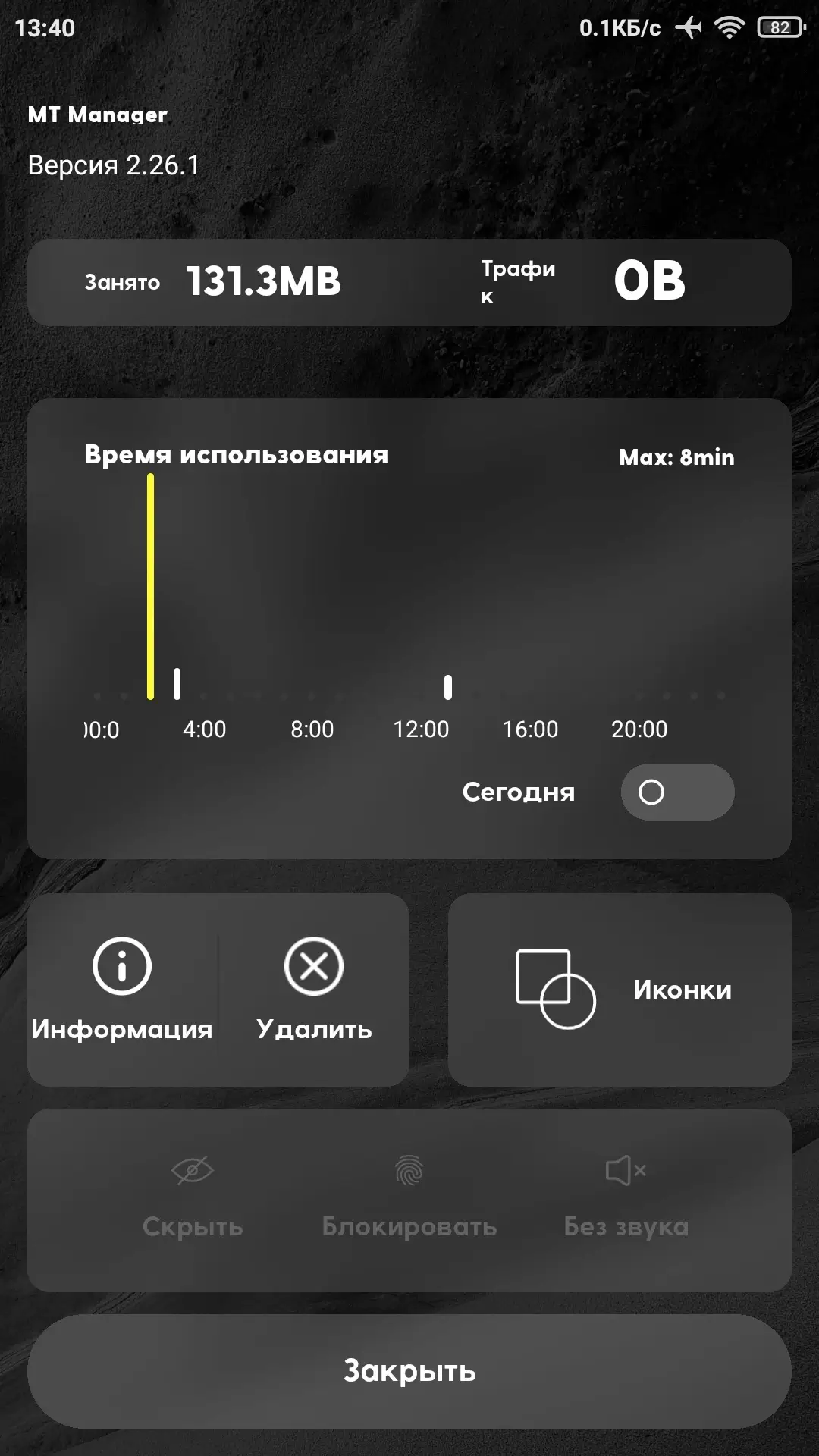Tap the Блокировать fingerprint lock option
The height and width of the screenshot is (1456, 819).
point(409,1198)
